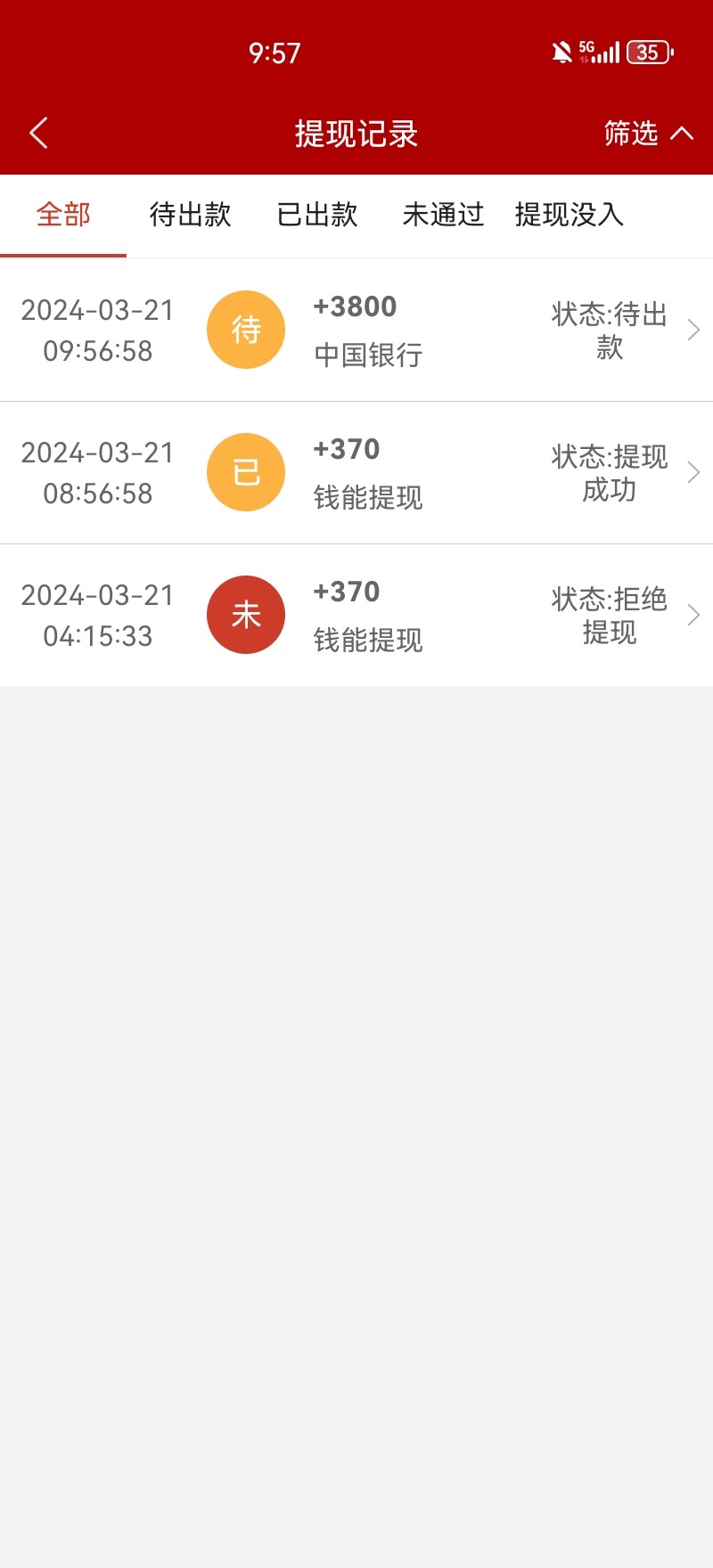Viewport: 713px width, 1568px height.
Task: Tap the back arrow to return
Action: 37,131
